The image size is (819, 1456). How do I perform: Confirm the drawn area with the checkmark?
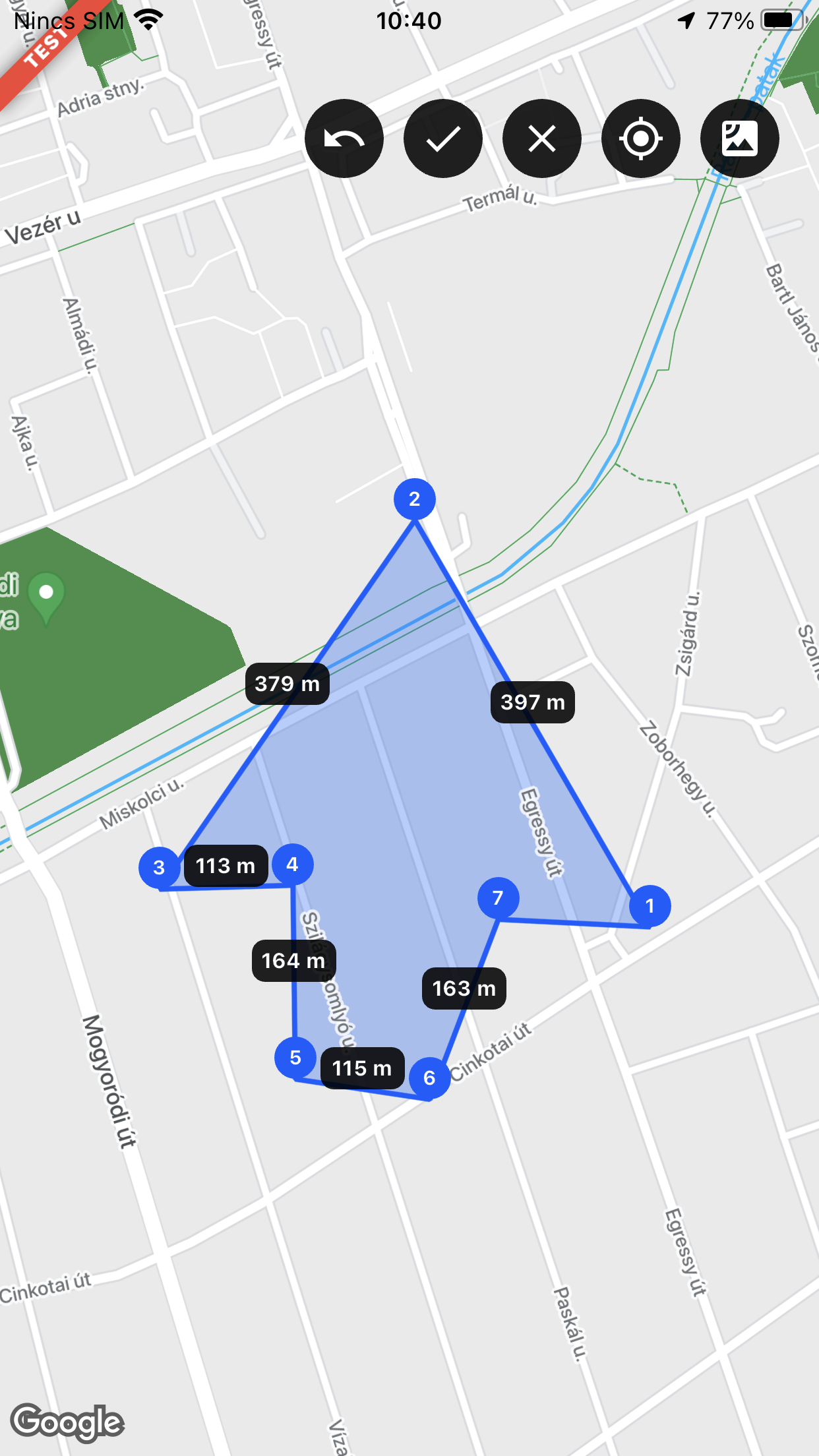443,138
